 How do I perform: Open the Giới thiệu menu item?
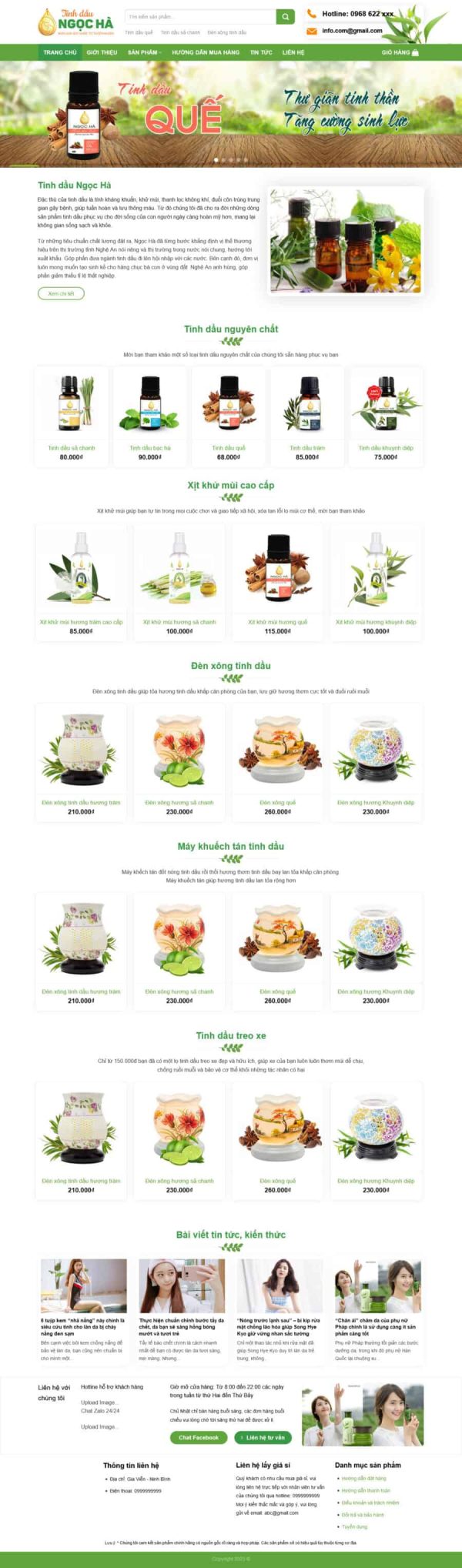102,52
